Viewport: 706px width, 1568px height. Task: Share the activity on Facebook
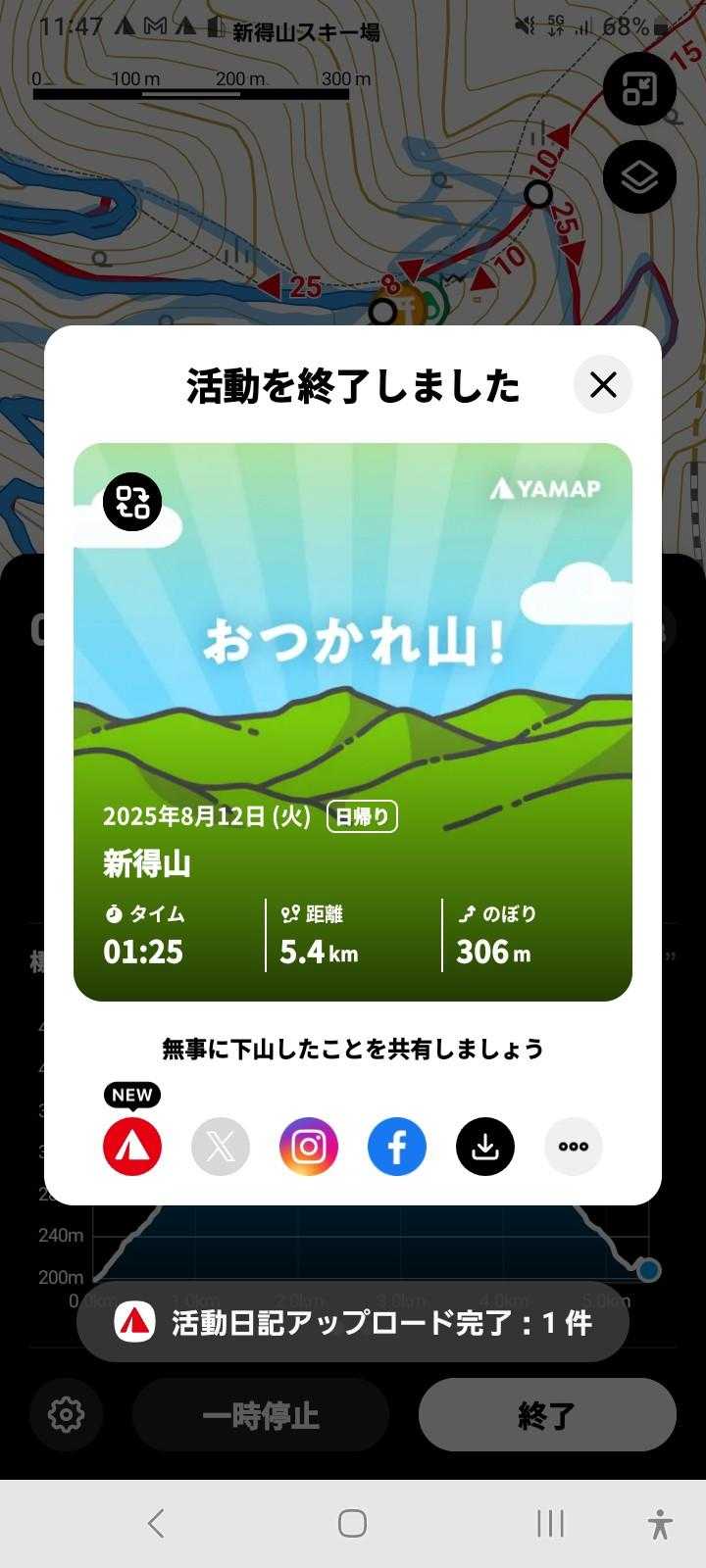pyautogui.click(x=397, y=1146)
